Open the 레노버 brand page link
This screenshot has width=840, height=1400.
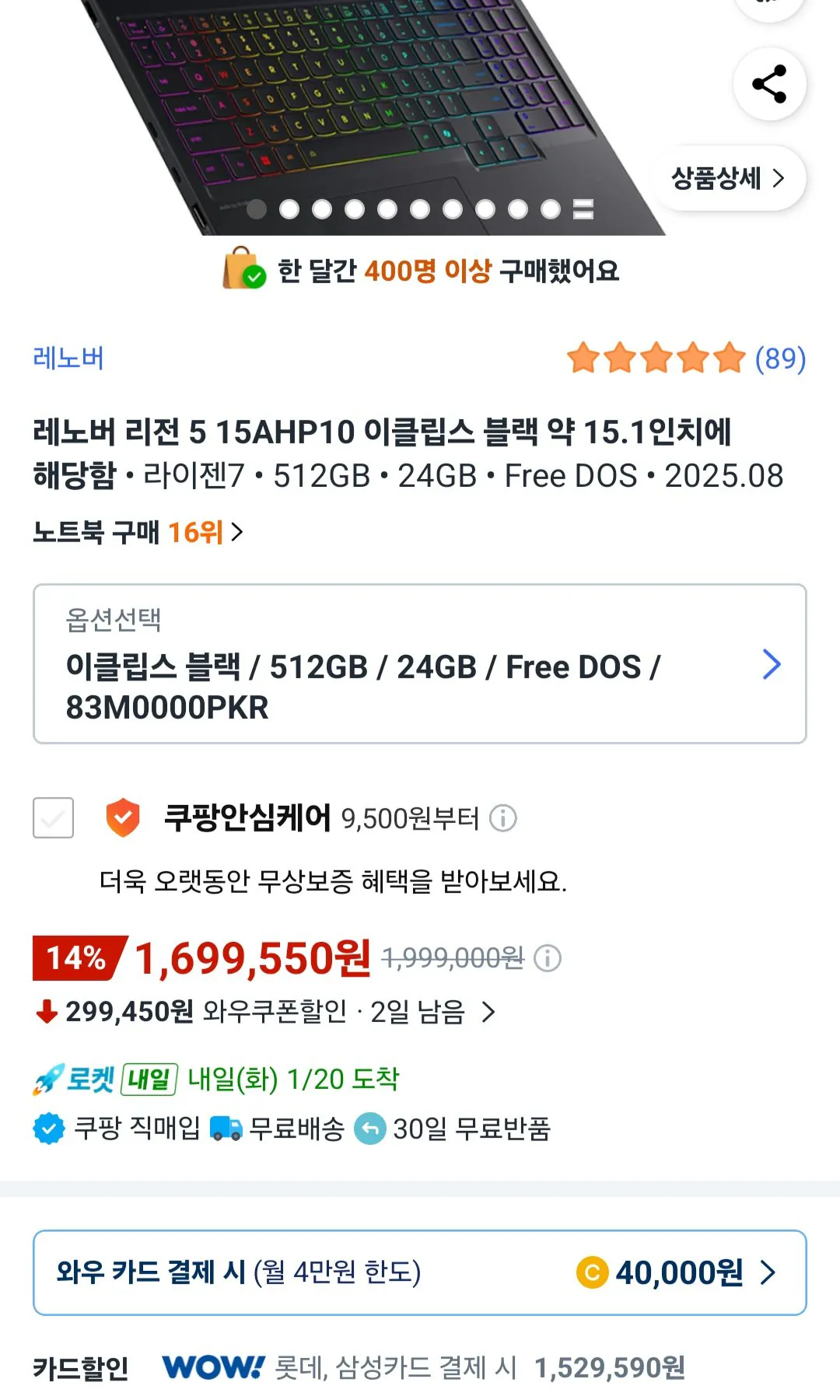(x=68, y=358)
